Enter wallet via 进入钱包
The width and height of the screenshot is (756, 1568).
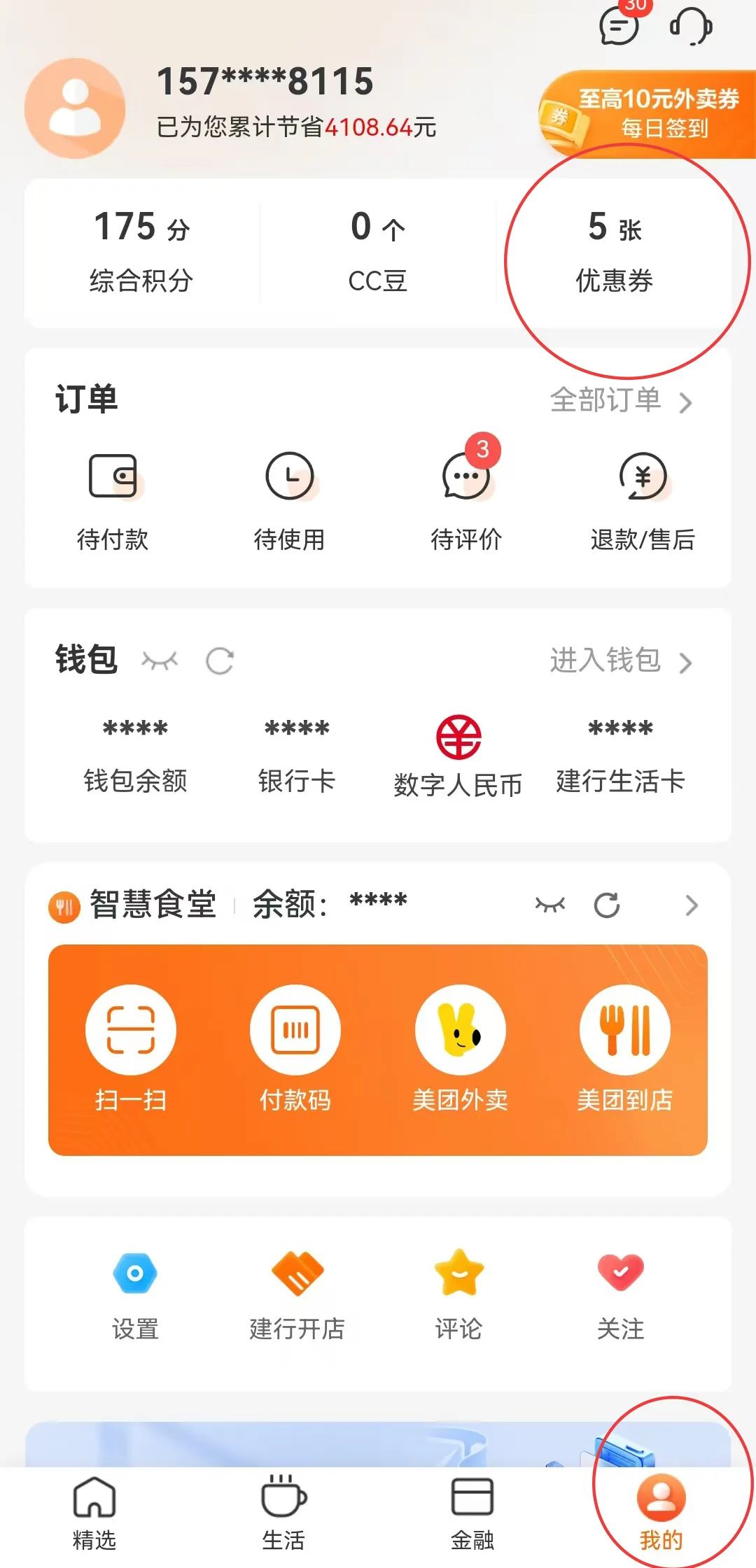[620, 661]
